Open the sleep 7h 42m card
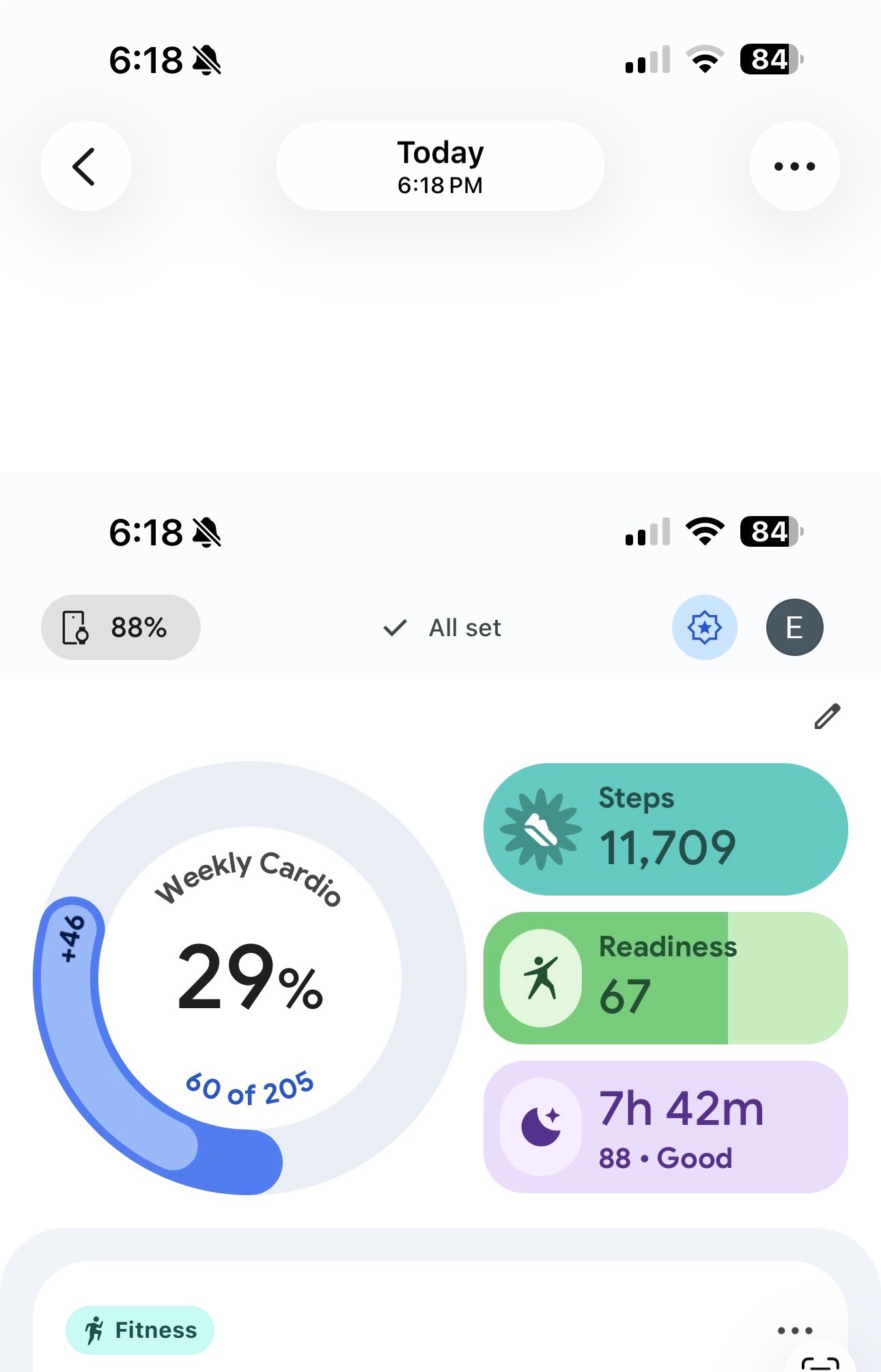The width and height of the screenshot is (881, 1372). pos(665,1126)
